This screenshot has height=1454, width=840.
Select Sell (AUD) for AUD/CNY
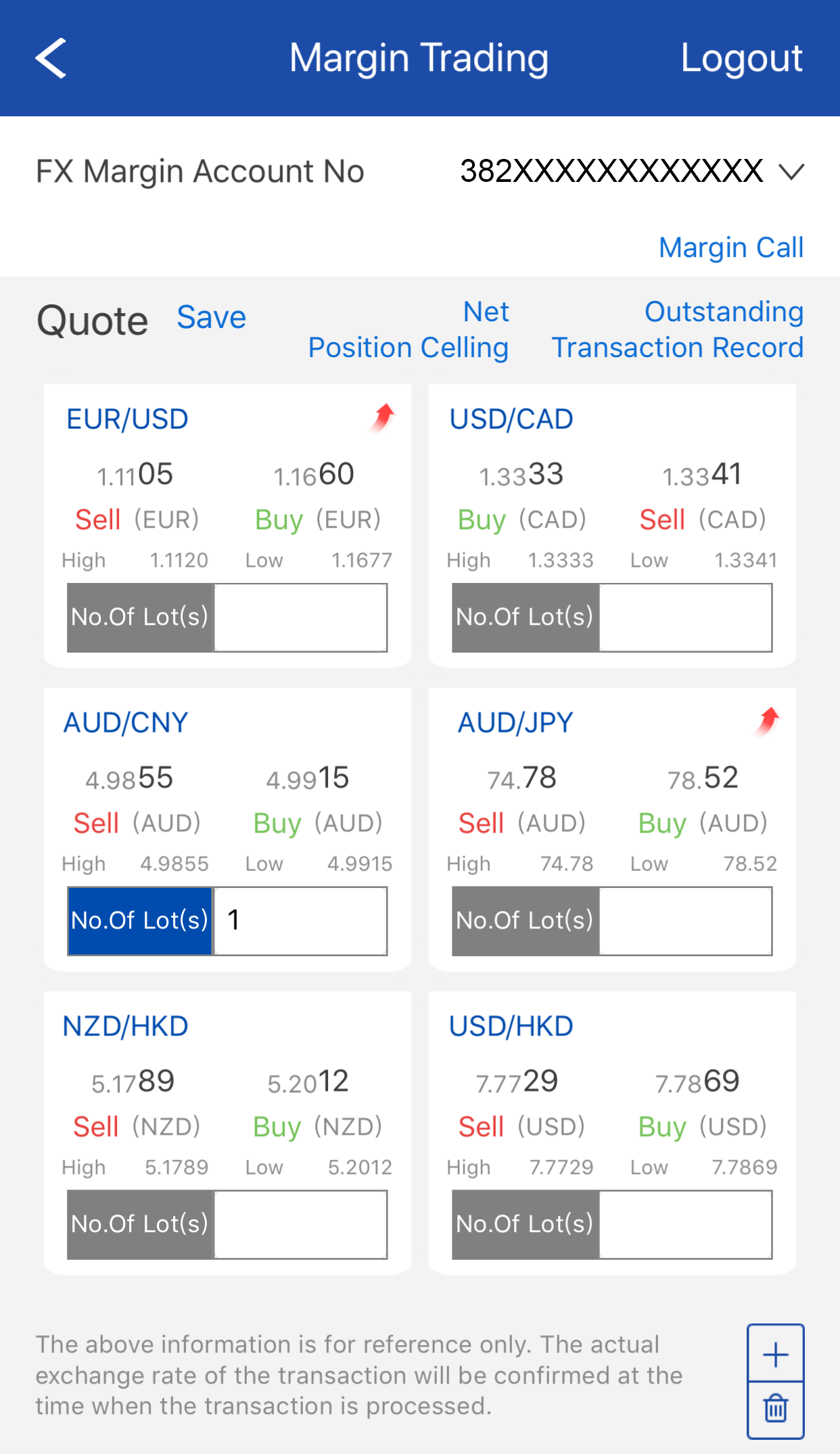(136, 801)
